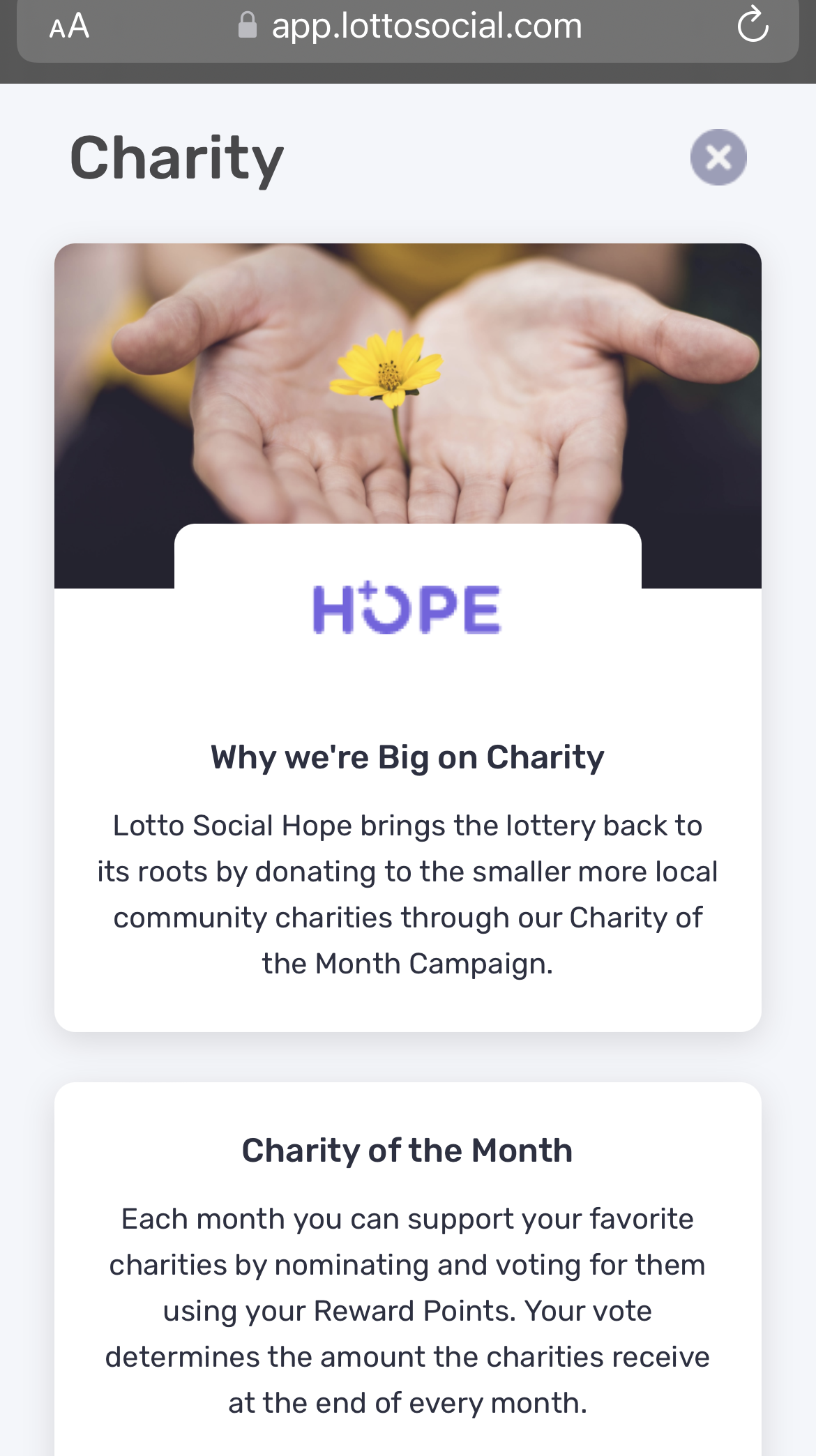Image resolution: width=816 pixels, height=1456 pixels.
Task: Close the Charity page
Action: point(718,158)
